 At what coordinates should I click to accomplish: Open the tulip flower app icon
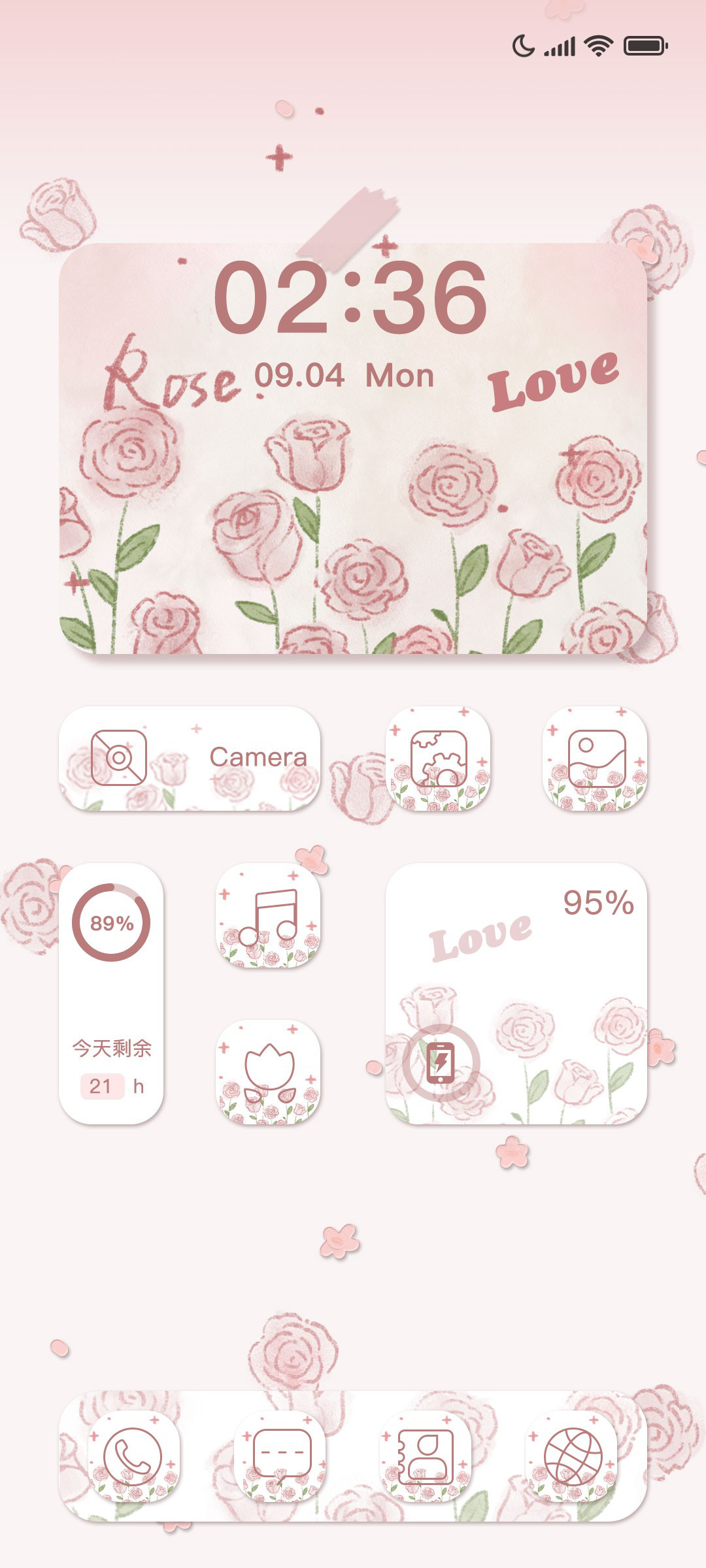click(x=268, y=1072)
